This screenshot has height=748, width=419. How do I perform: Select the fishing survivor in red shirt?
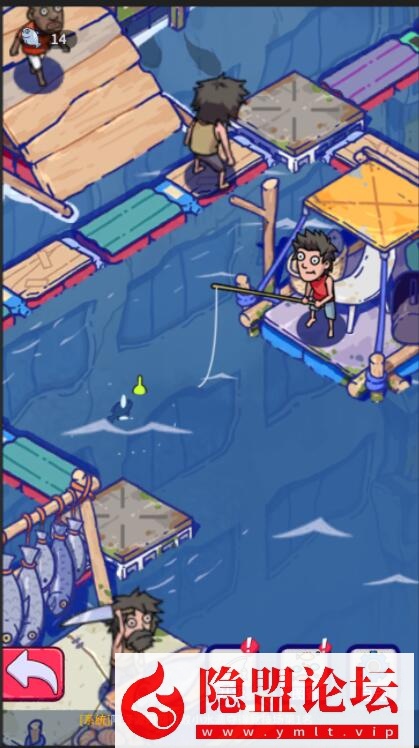[316, 281]
